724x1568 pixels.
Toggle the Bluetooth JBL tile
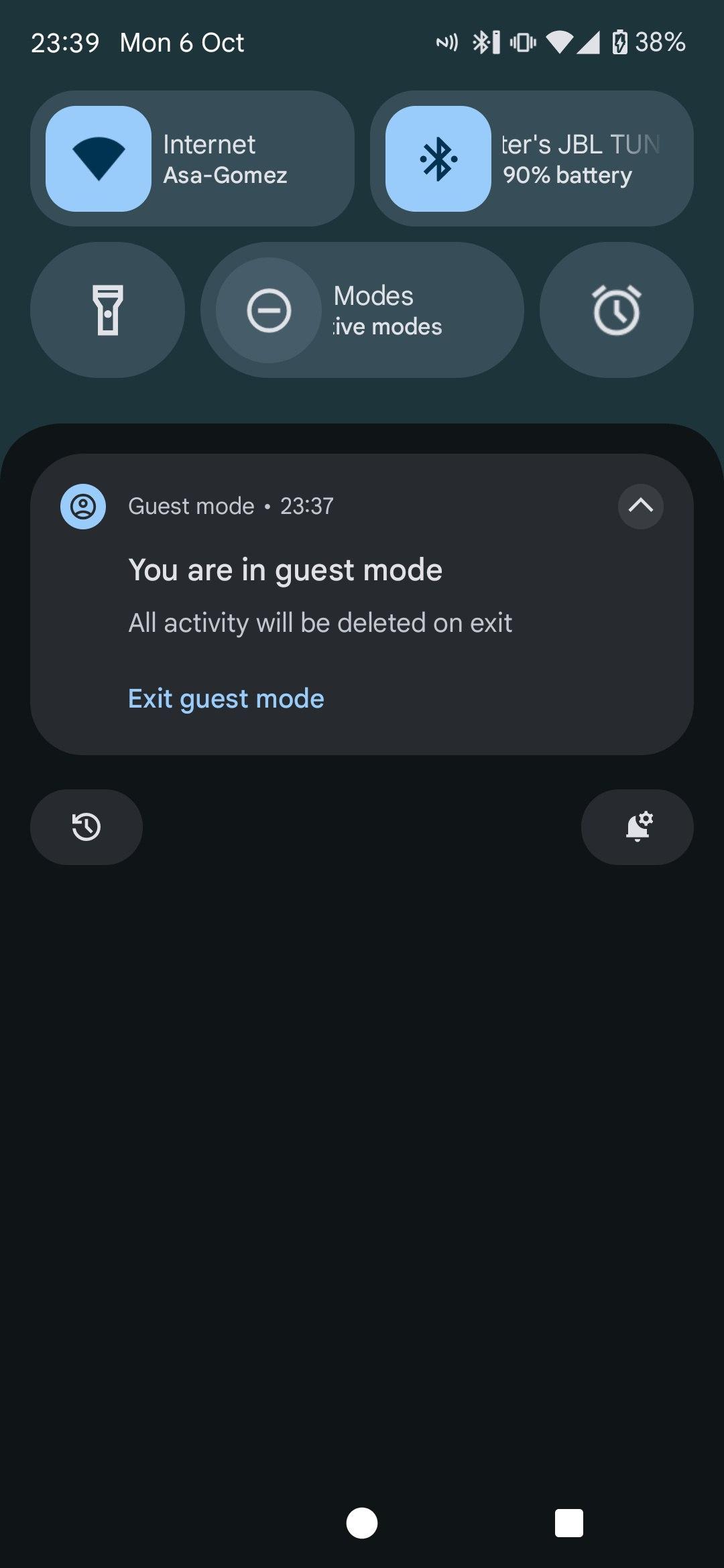[438, 159]
